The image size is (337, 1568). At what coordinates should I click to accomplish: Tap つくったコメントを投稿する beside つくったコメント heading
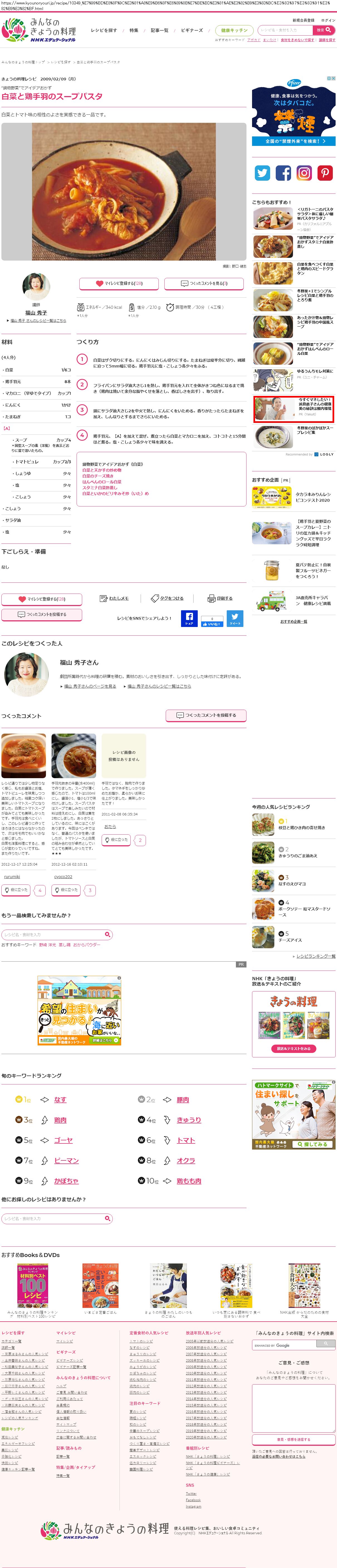[x=206, y=715]
